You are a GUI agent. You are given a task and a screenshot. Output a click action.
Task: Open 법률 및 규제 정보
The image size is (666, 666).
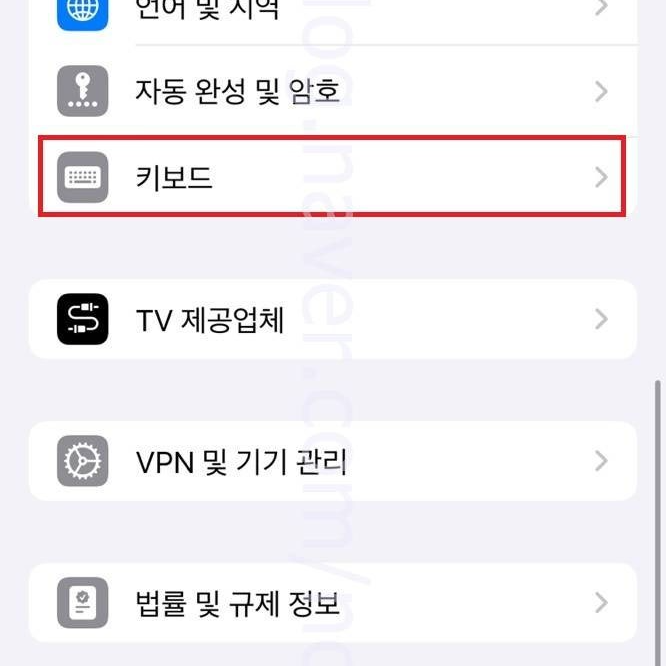point(332,603)
